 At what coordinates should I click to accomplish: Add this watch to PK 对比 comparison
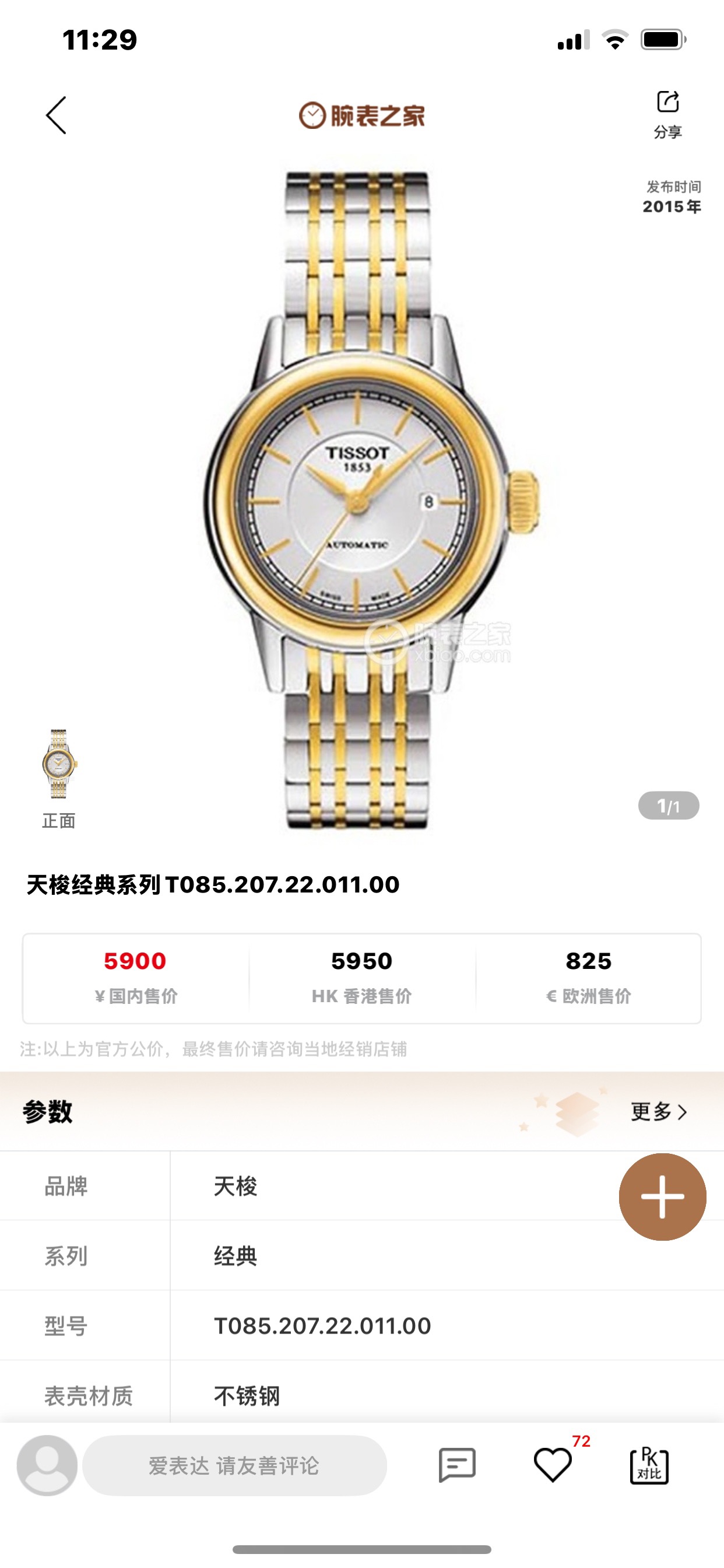tap(649, 1465)
